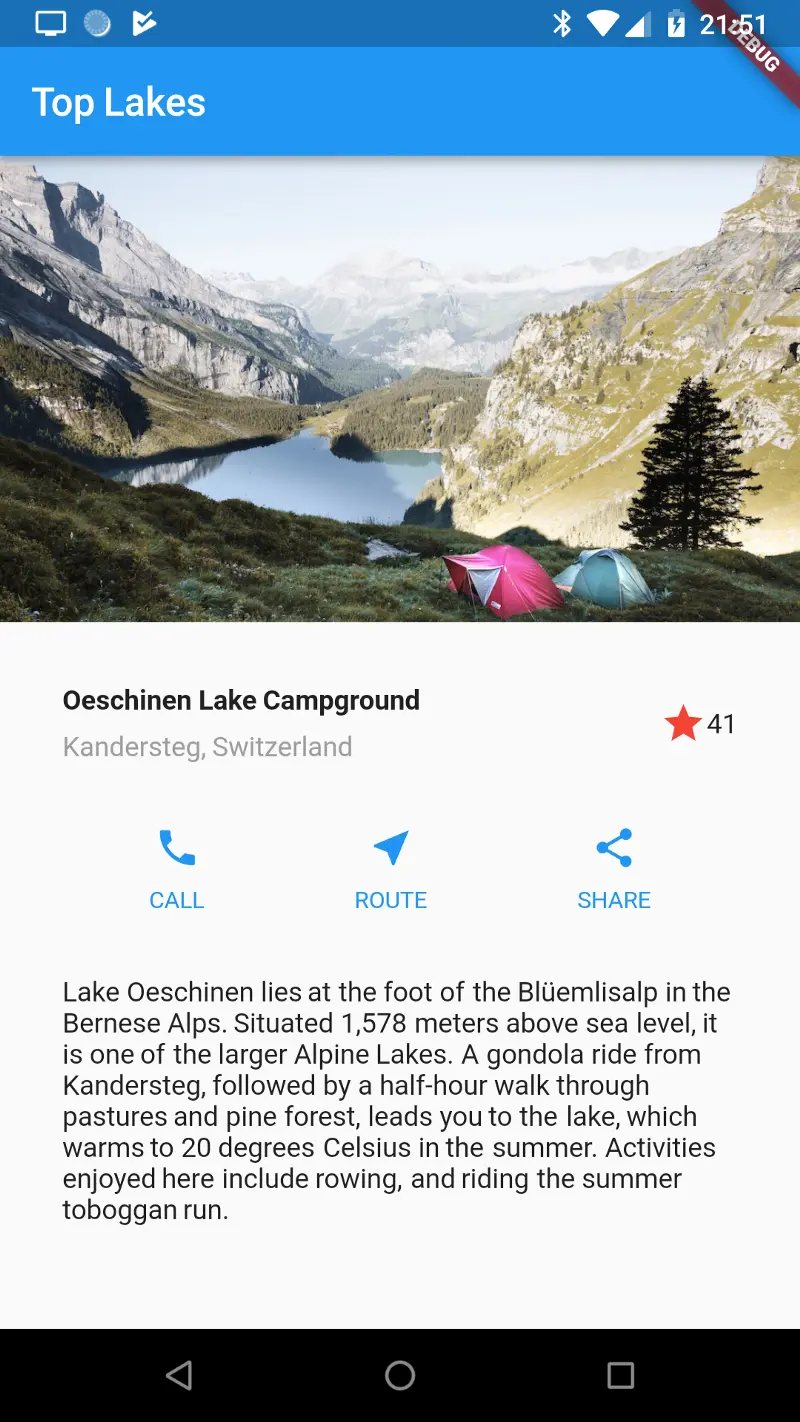This screenshot has height=1422, width=800.
Task: Get the route to the campground
Action: tap(390, 868)
